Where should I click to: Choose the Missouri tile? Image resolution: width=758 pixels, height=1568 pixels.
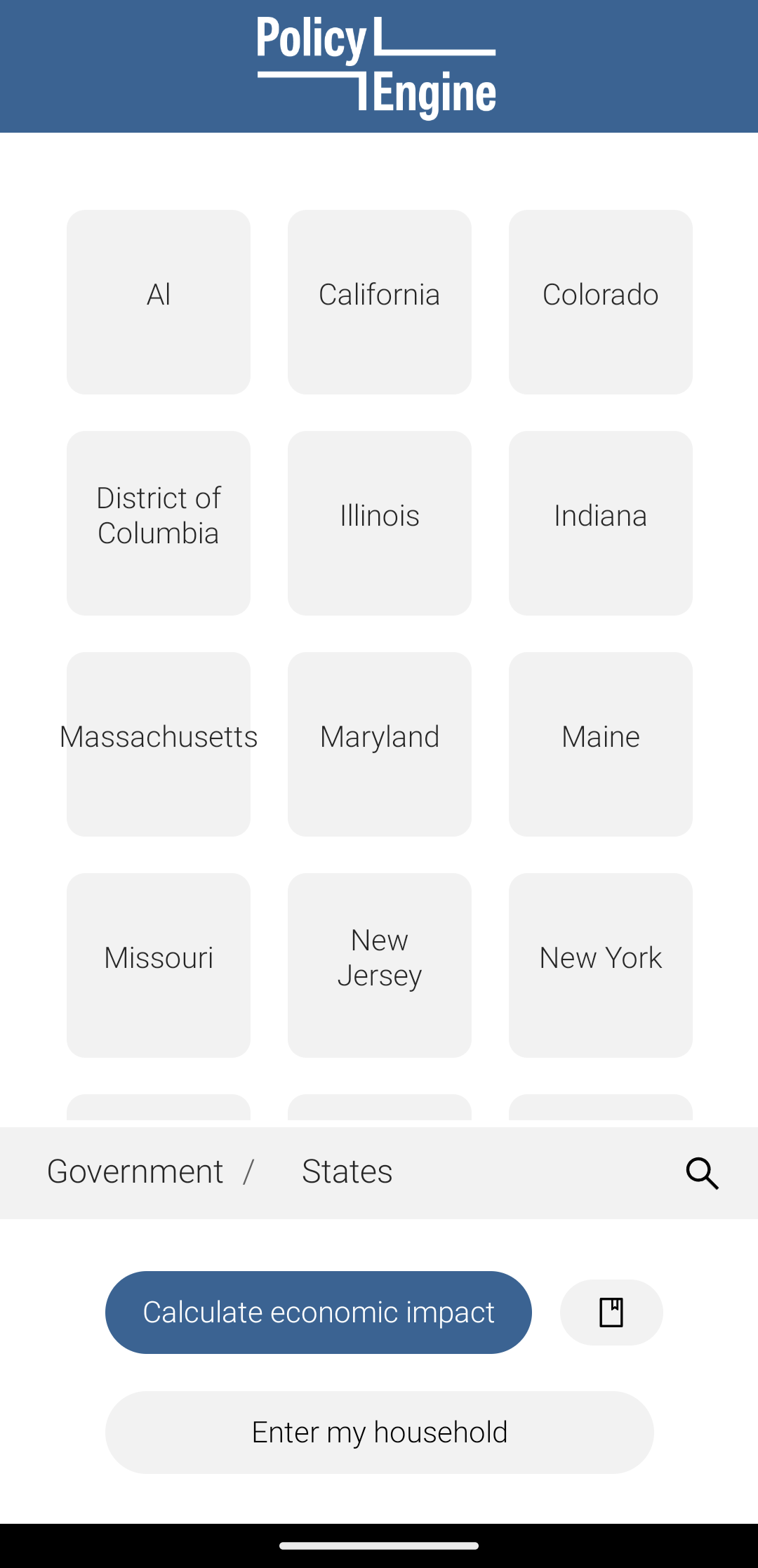(158, 965)
